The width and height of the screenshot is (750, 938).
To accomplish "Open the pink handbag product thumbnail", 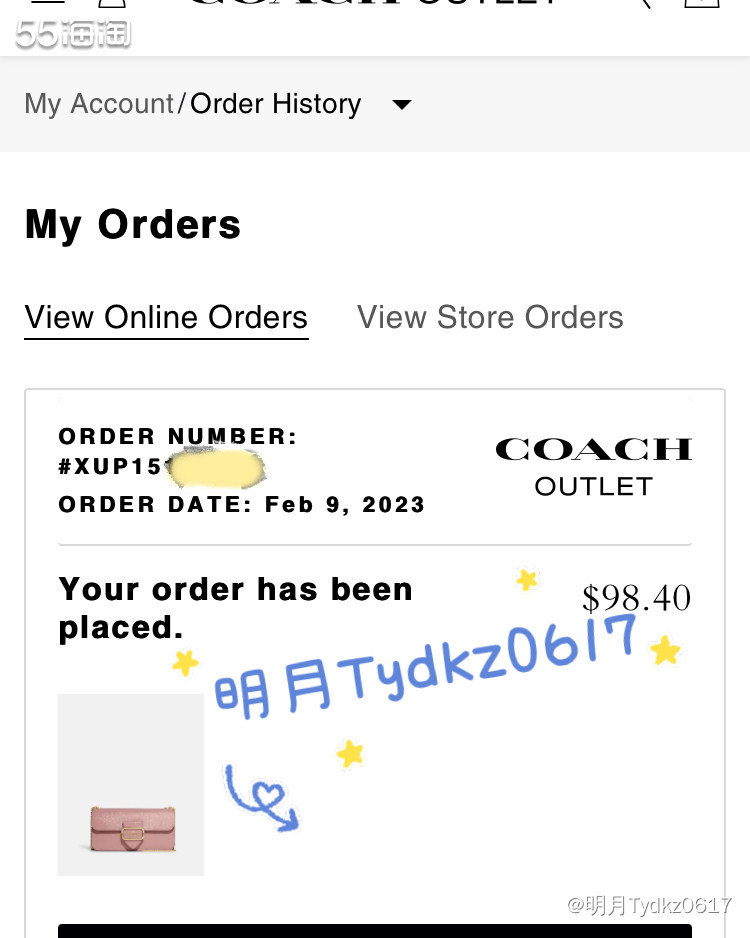I will coord(130,784).
